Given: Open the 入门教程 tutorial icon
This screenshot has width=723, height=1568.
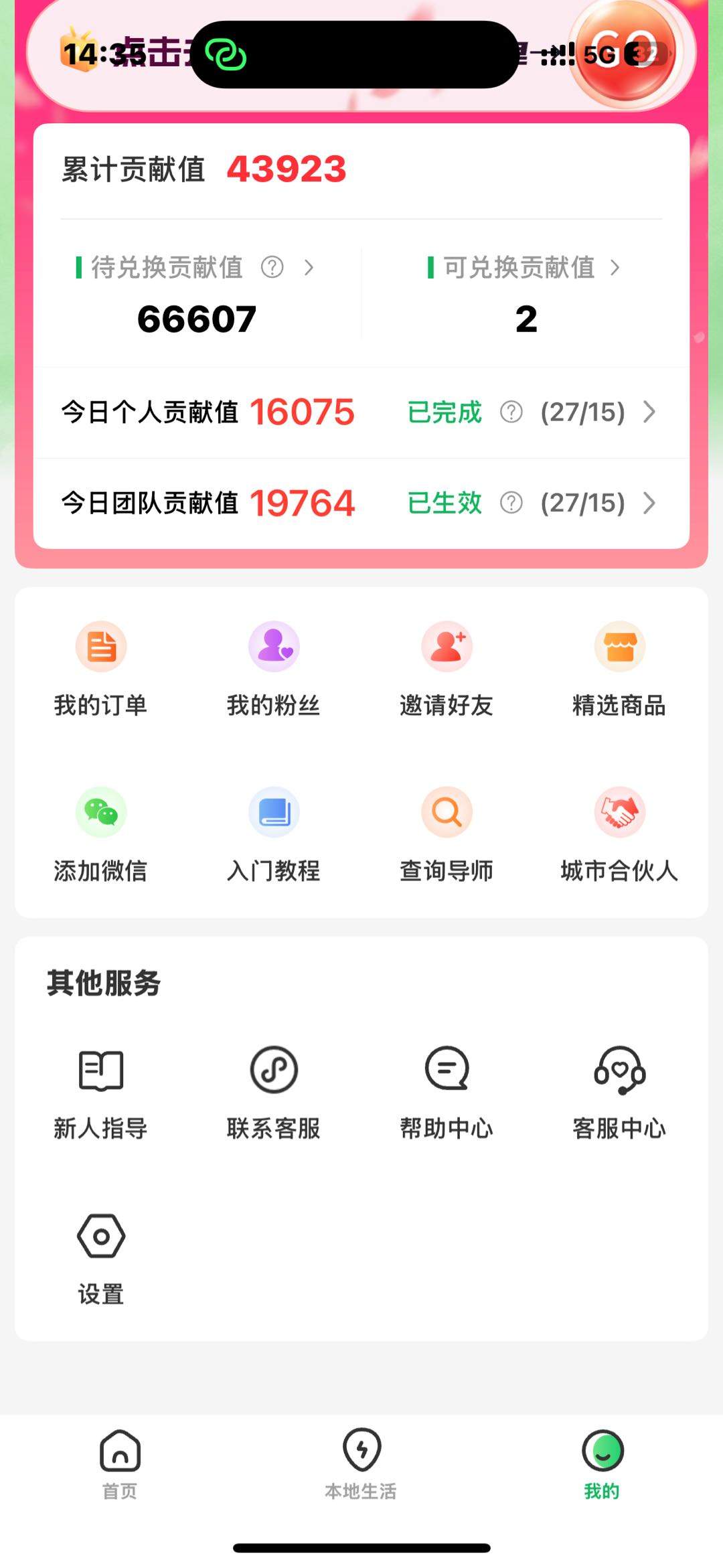Looking at the screenshot, I should point(274,811).
